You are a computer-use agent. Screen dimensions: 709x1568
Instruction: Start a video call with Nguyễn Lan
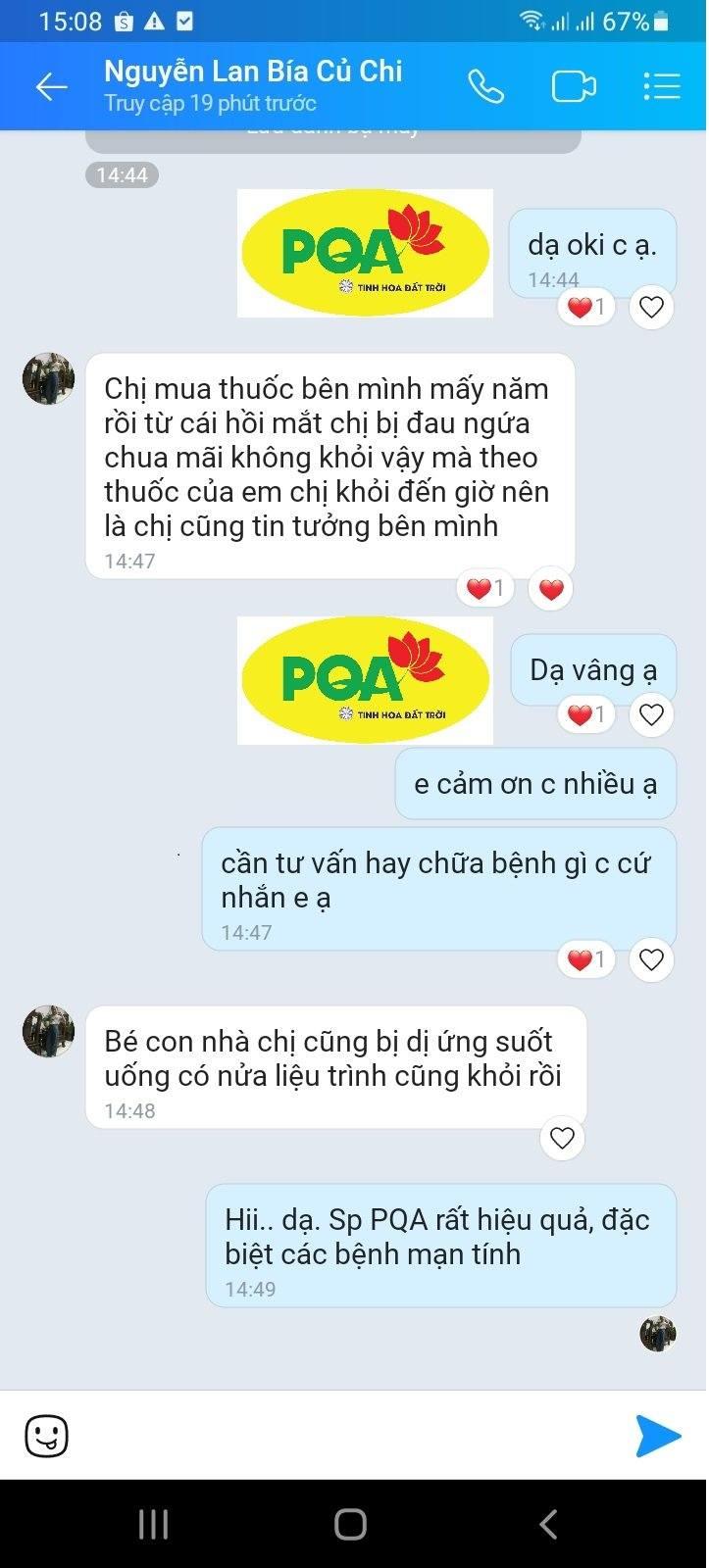(574, 87)
